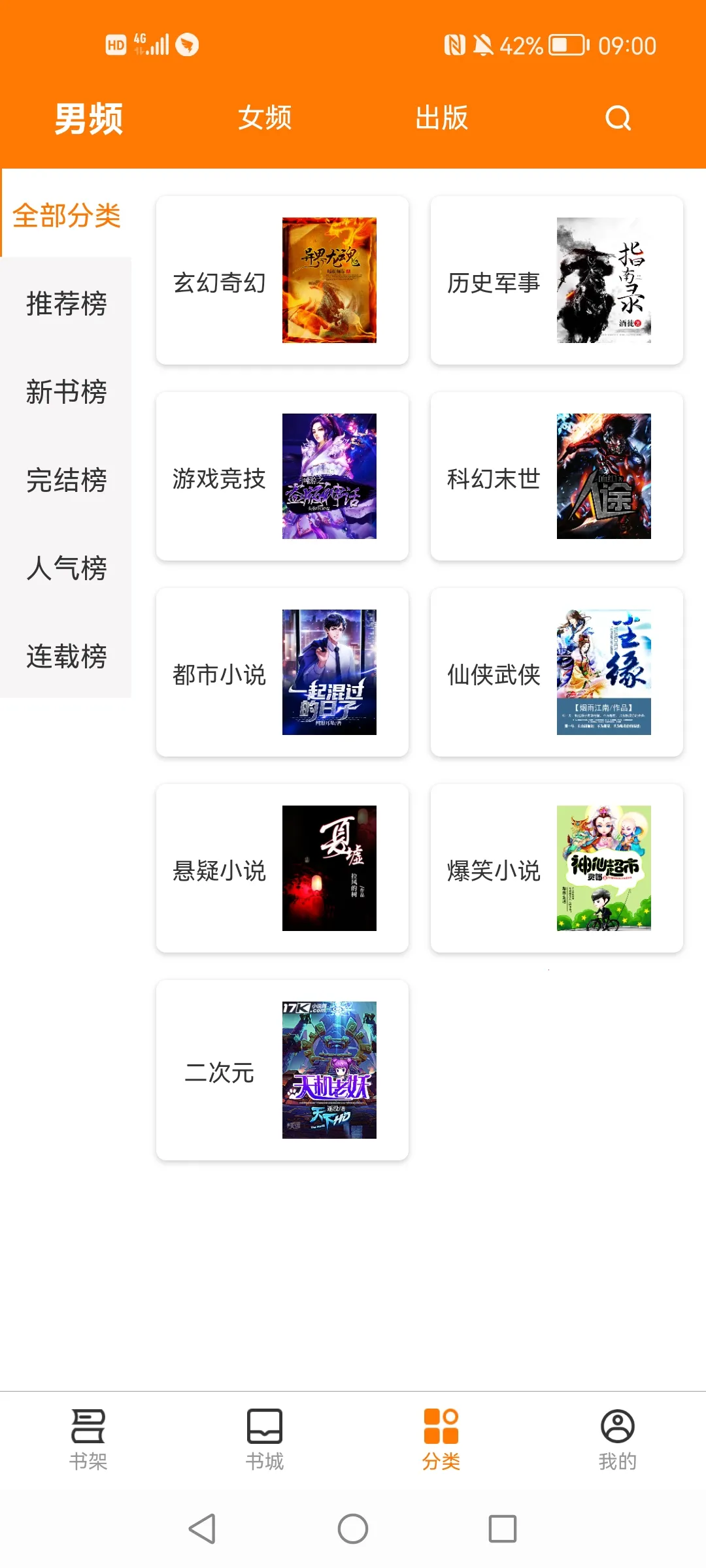The height and width of the screenshot is (1568, 706).
Task: Browse 都市小说 books
Action: [282, 672]
